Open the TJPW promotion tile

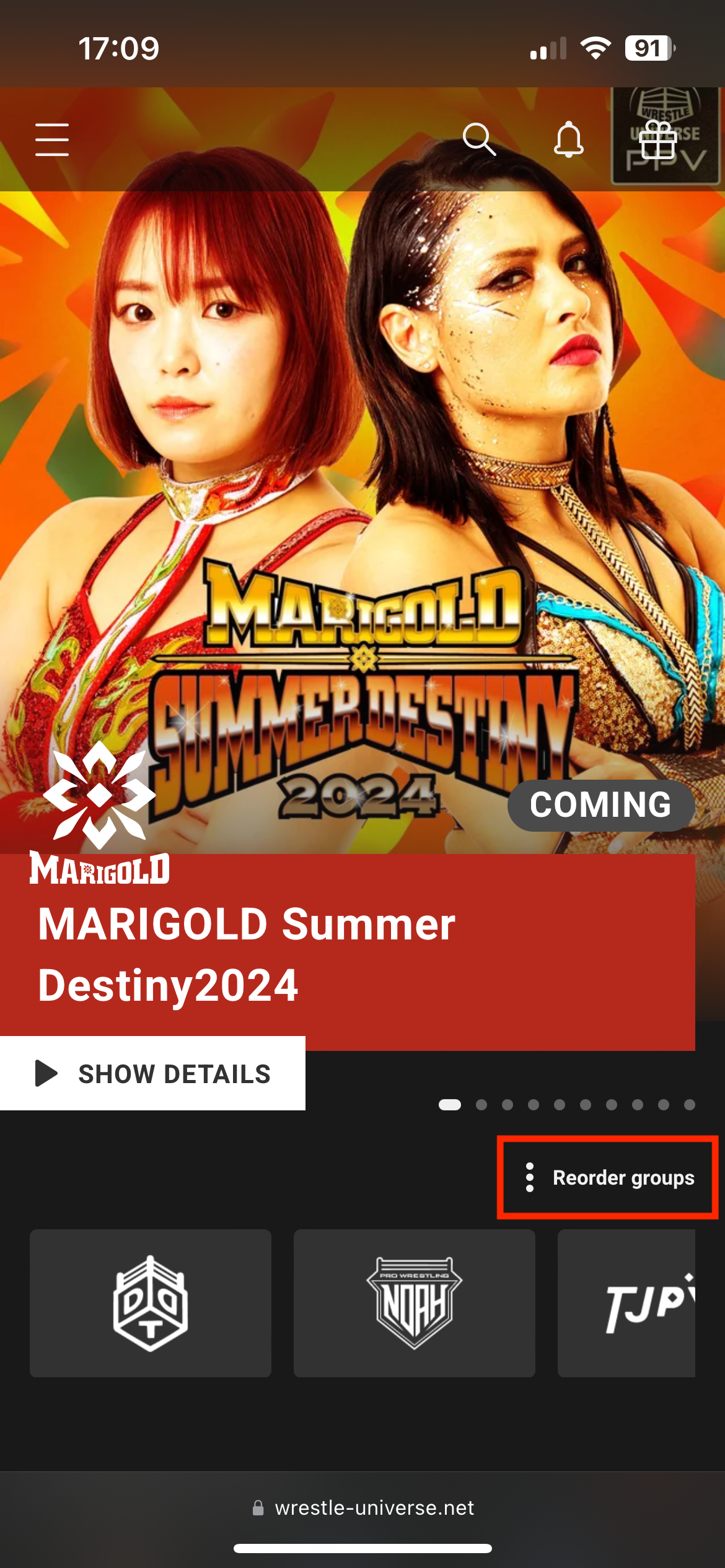[x=627, y=1303]
